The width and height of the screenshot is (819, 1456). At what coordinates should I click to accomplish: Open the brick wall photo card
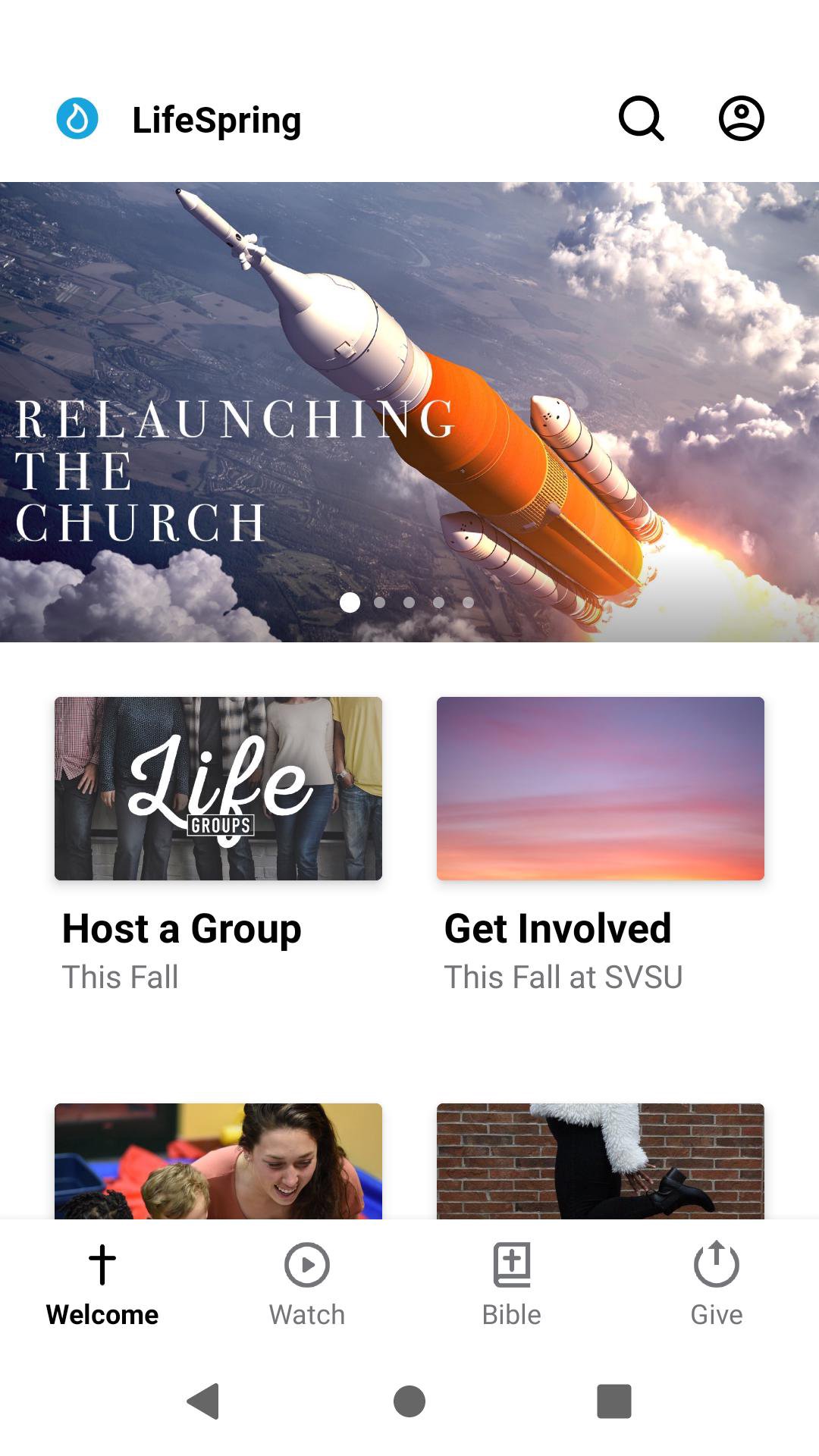click(x=600, y=1160)
